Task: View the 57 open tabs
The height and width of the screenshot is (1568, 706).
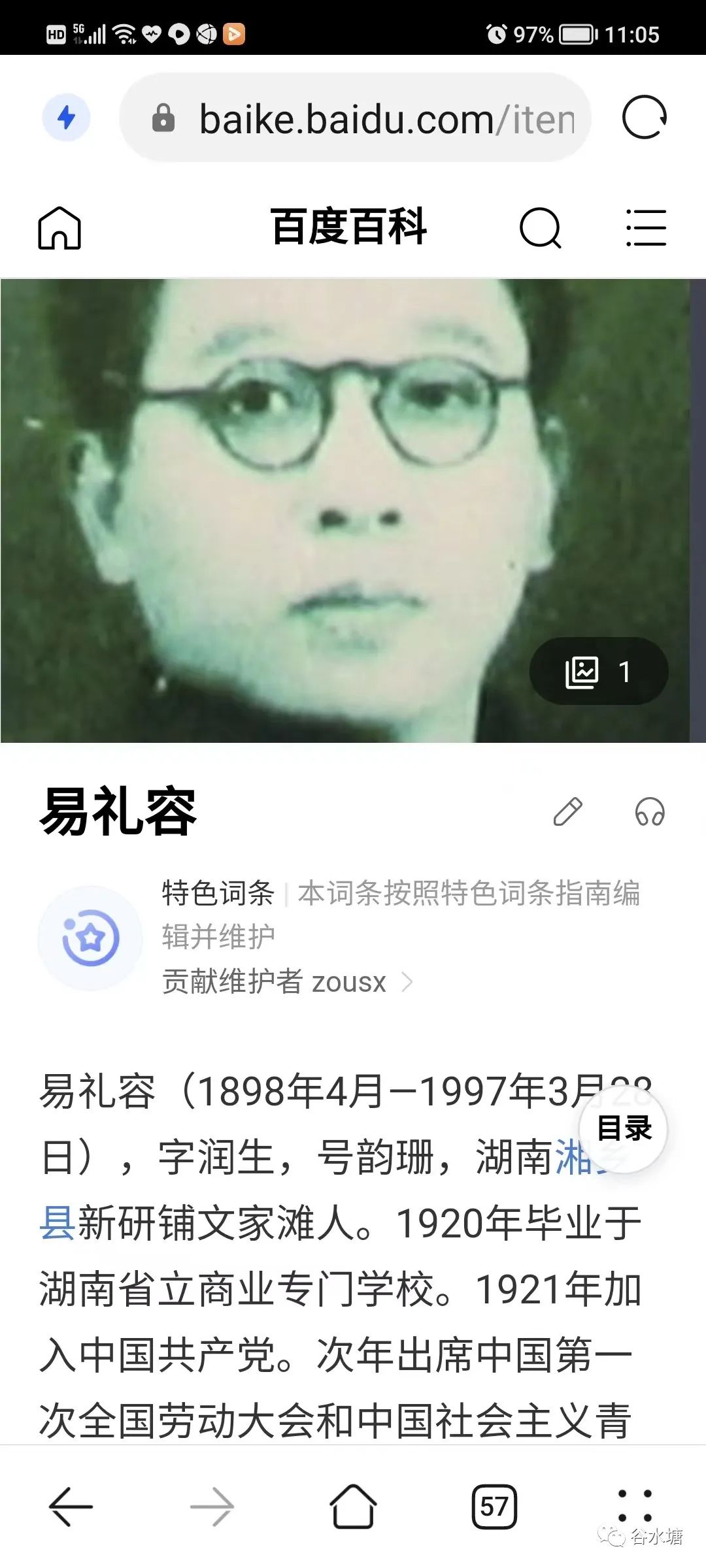Action: [494, 1507]
